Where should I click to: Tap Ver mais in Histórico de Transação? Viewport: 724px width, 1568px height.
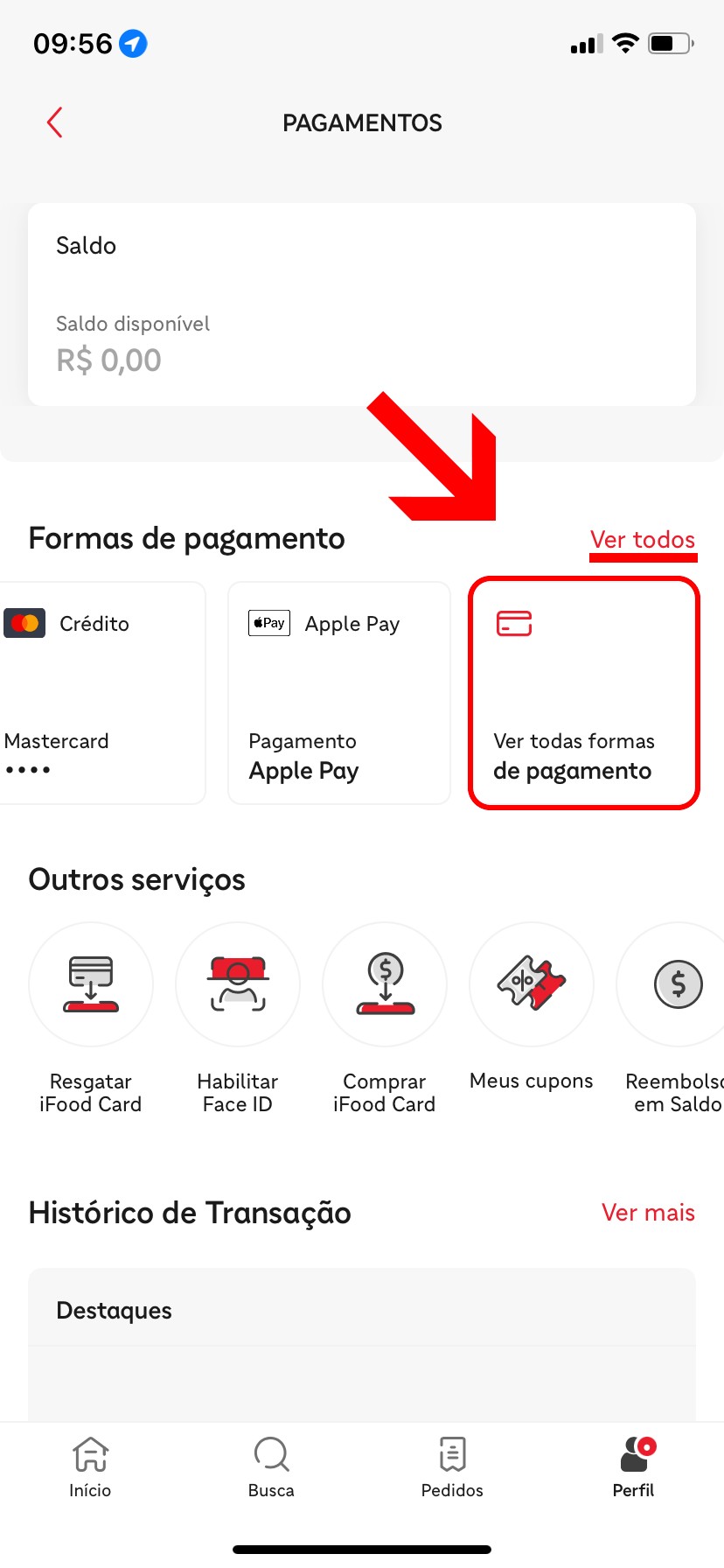[647, 1213]
